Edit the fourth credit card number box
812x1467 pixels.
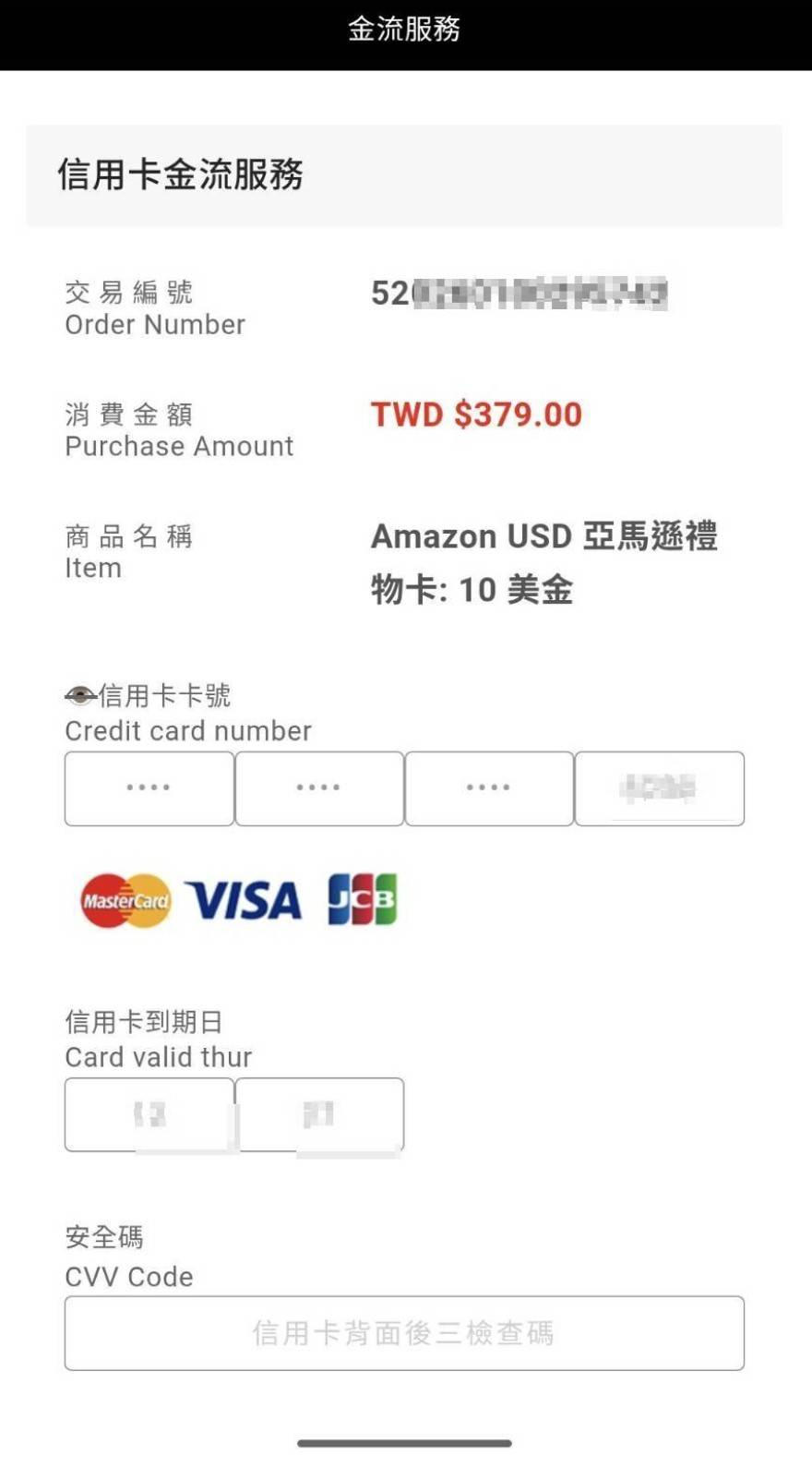(659, 788)
